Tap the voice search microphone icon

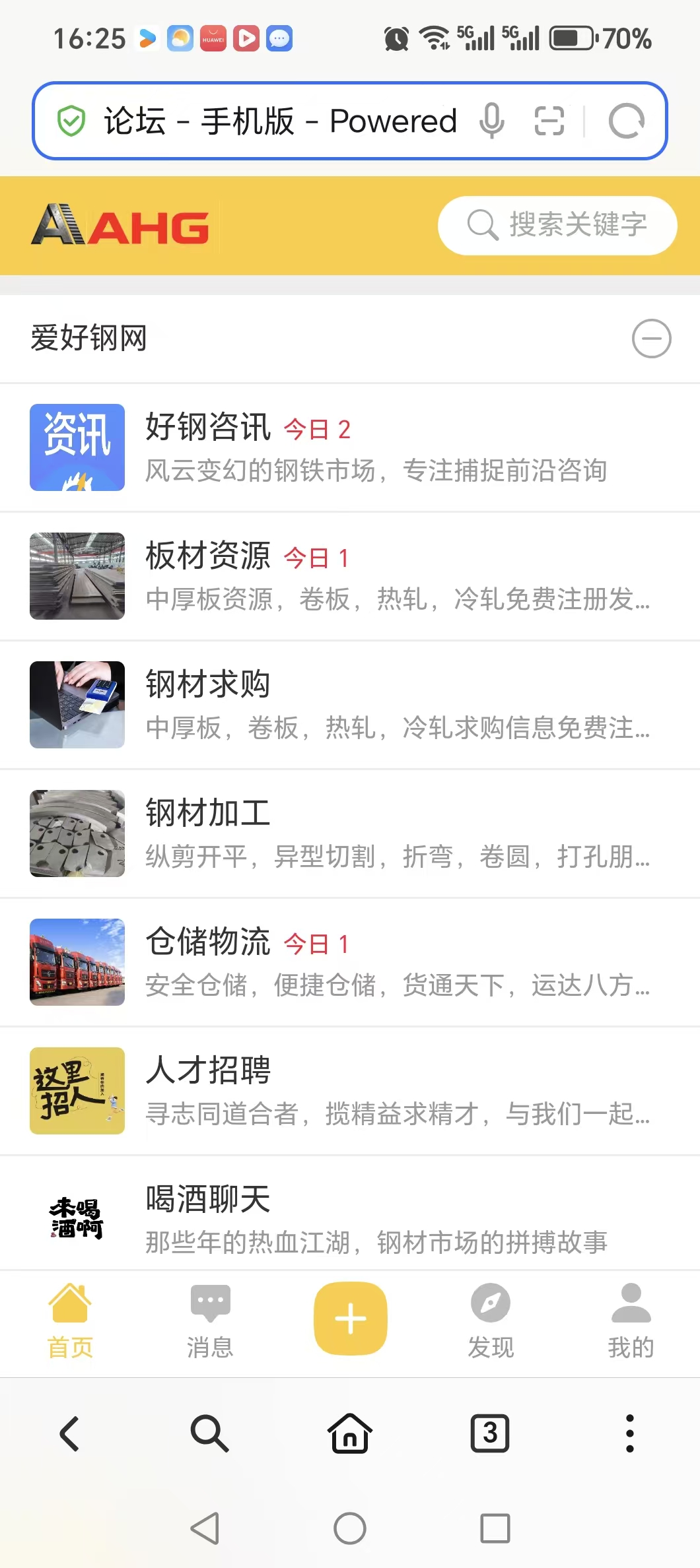(x=492, y=121)
